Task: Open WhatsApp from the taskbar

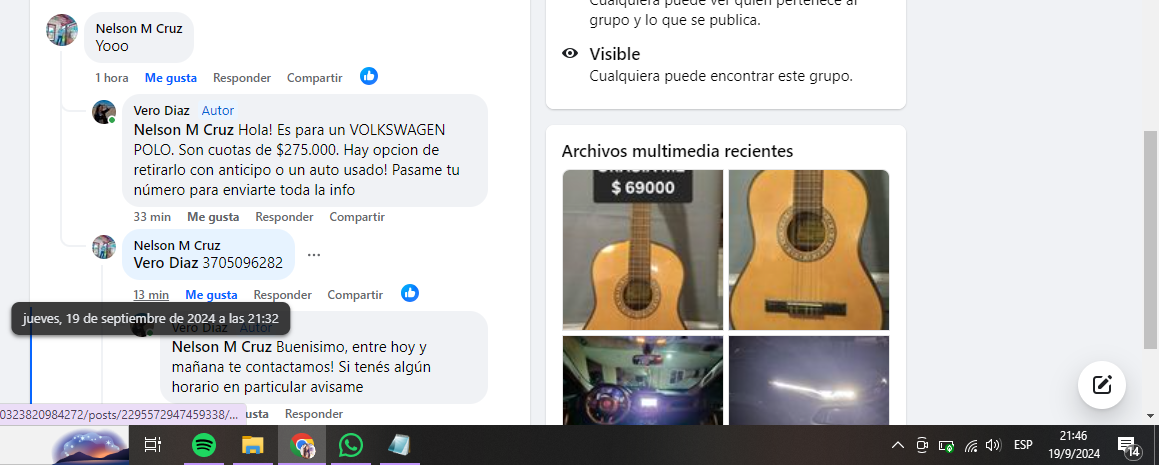Action: [x=351, y=445]
